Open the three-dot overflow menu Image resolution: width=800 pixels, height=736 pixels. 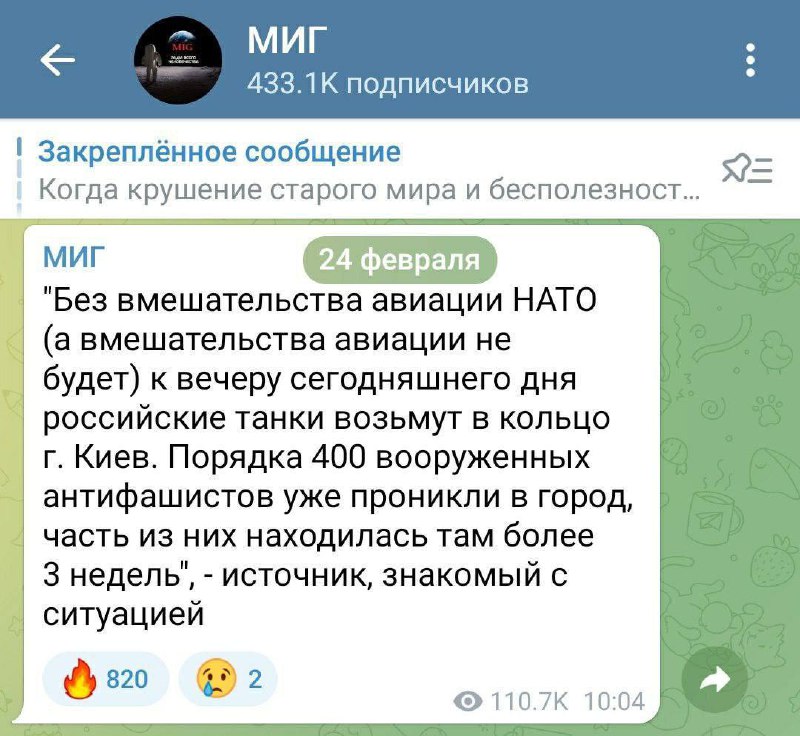click(751, 61)
